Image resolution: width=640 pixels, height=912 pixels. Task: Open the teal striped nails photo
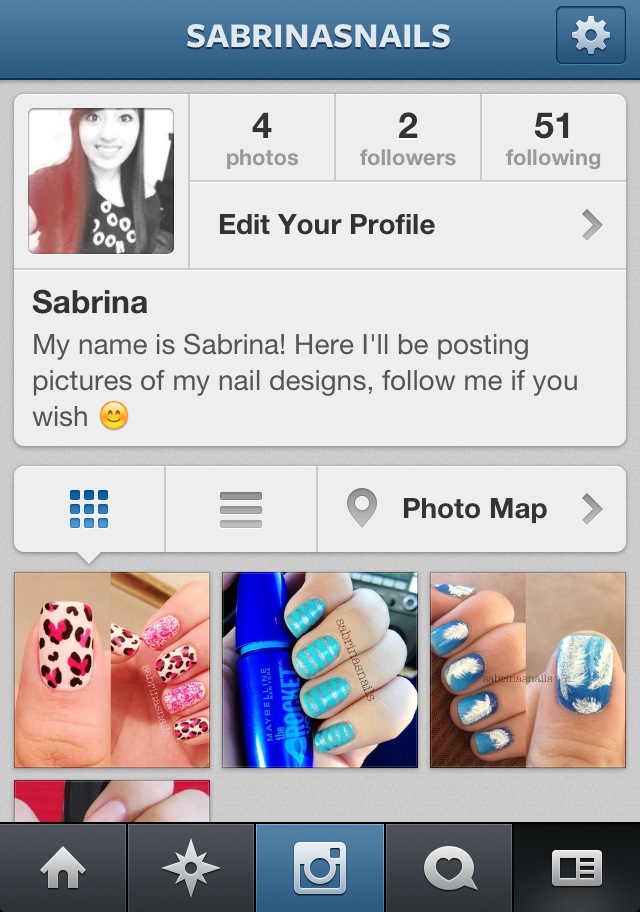click(x=320, y=670)
